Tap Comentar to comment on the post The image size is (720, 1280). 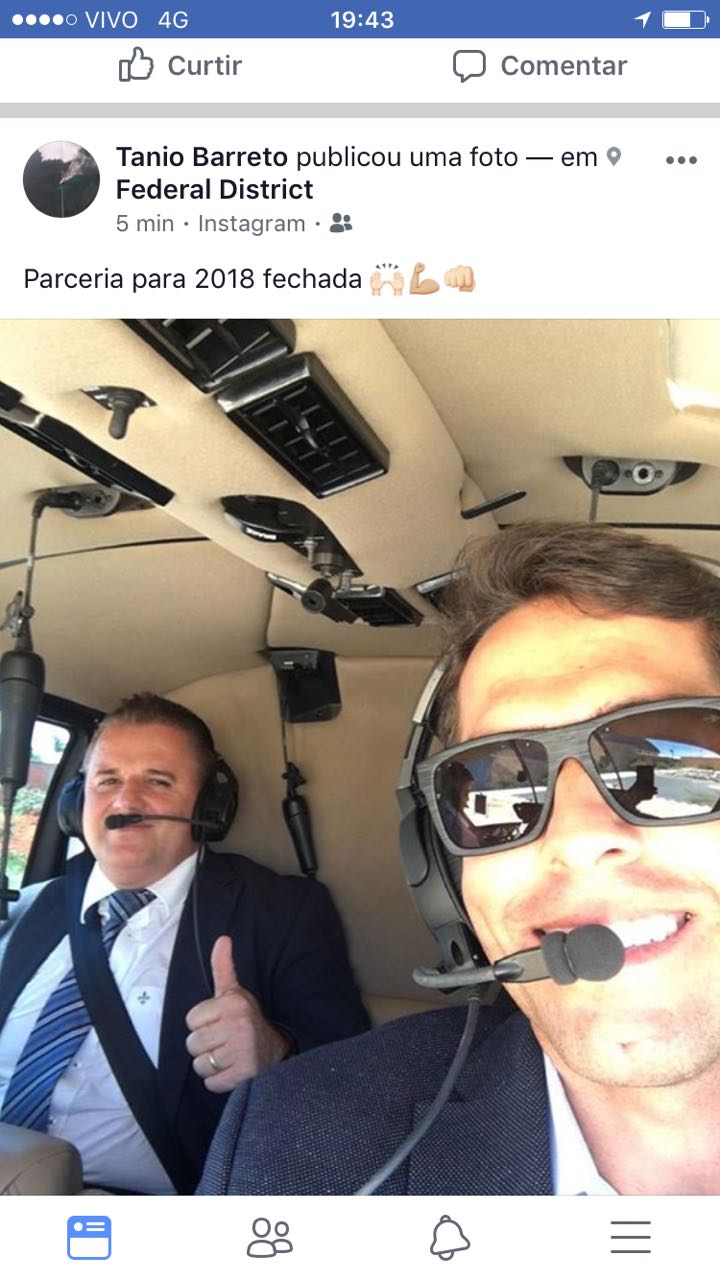click(x=540, y=66)
